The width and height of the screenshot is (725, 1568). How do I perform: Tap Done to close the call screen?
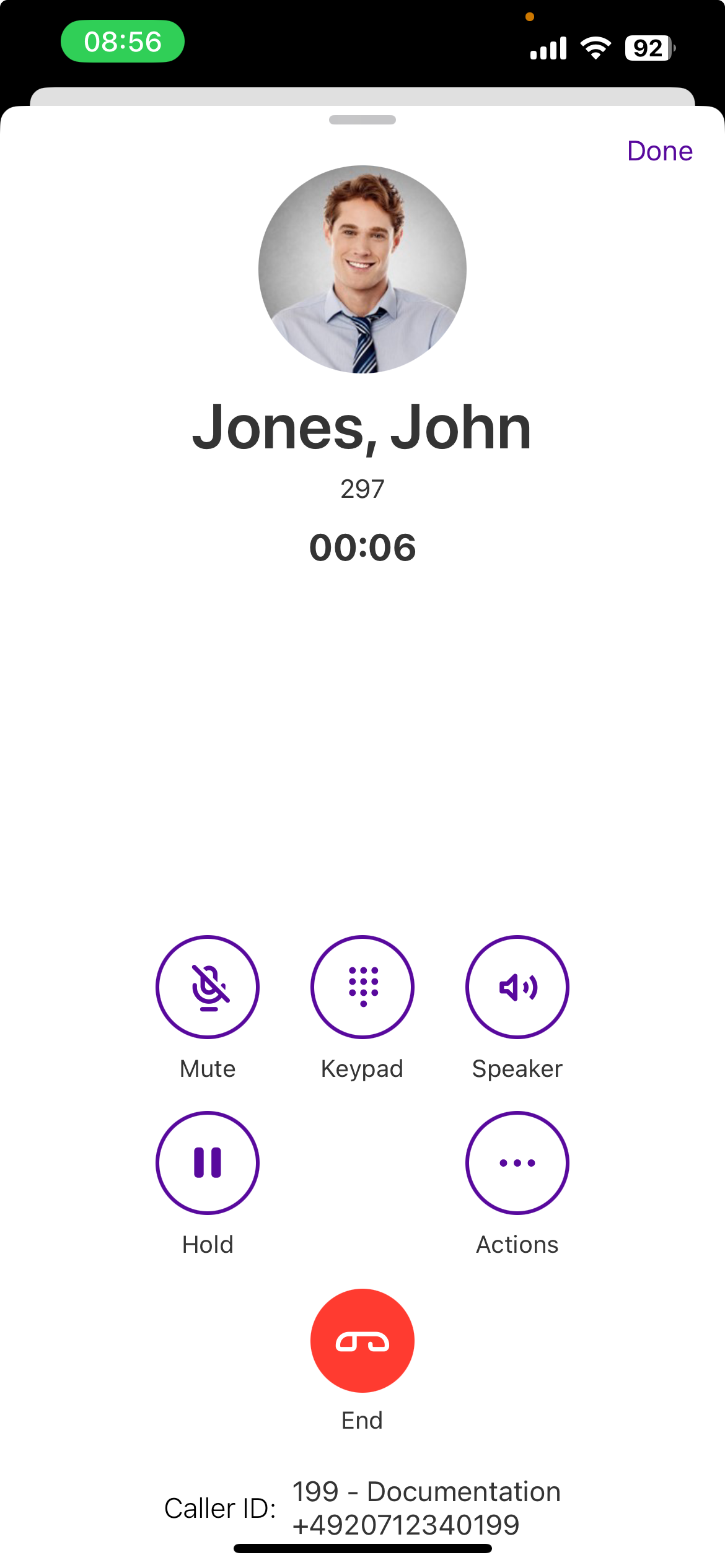(659, 151)
